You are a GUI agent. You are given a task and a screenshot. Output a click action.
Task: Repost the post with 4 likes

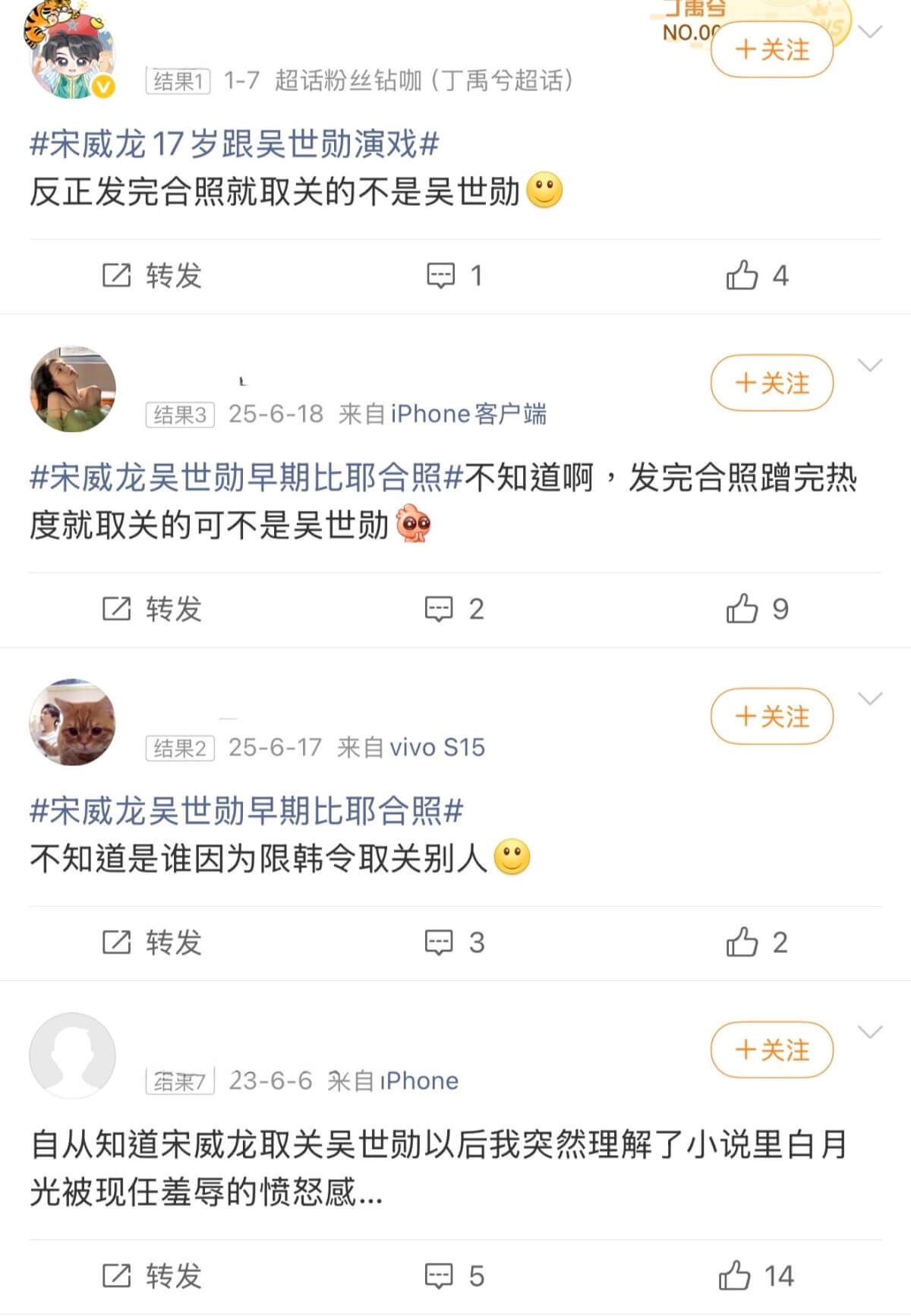[x=152, y=276]
